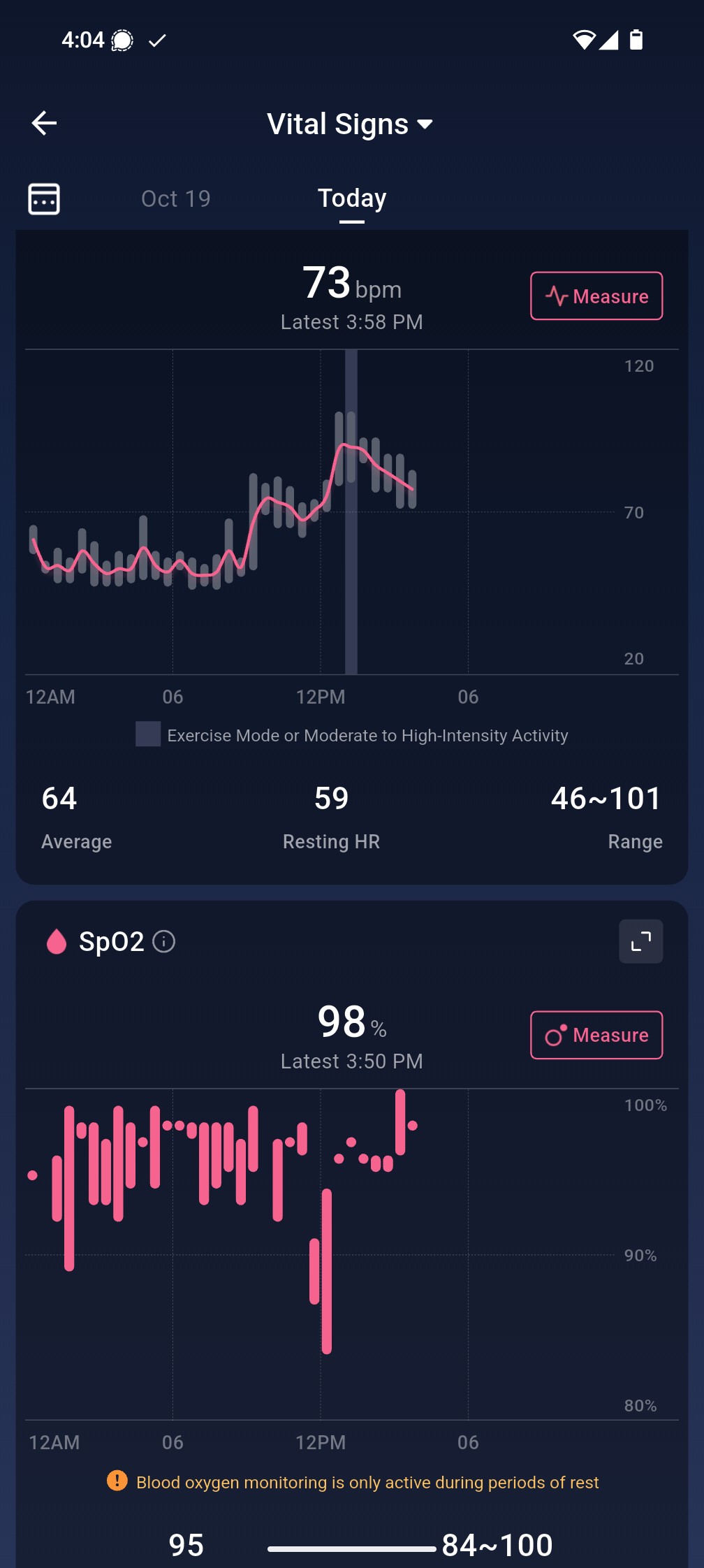Select the Today tab

(351, 199)
